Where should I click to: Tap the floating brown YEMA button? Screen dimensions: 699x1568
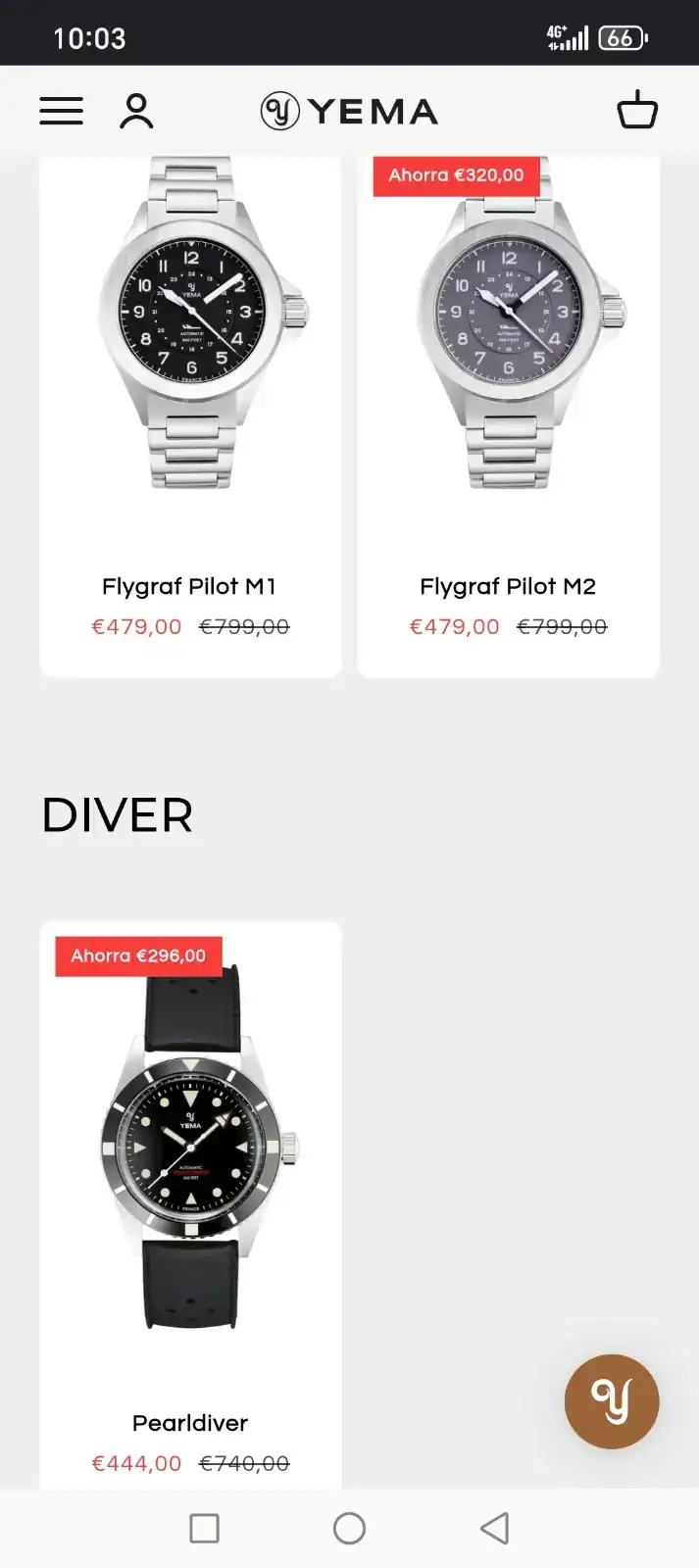612,1401
